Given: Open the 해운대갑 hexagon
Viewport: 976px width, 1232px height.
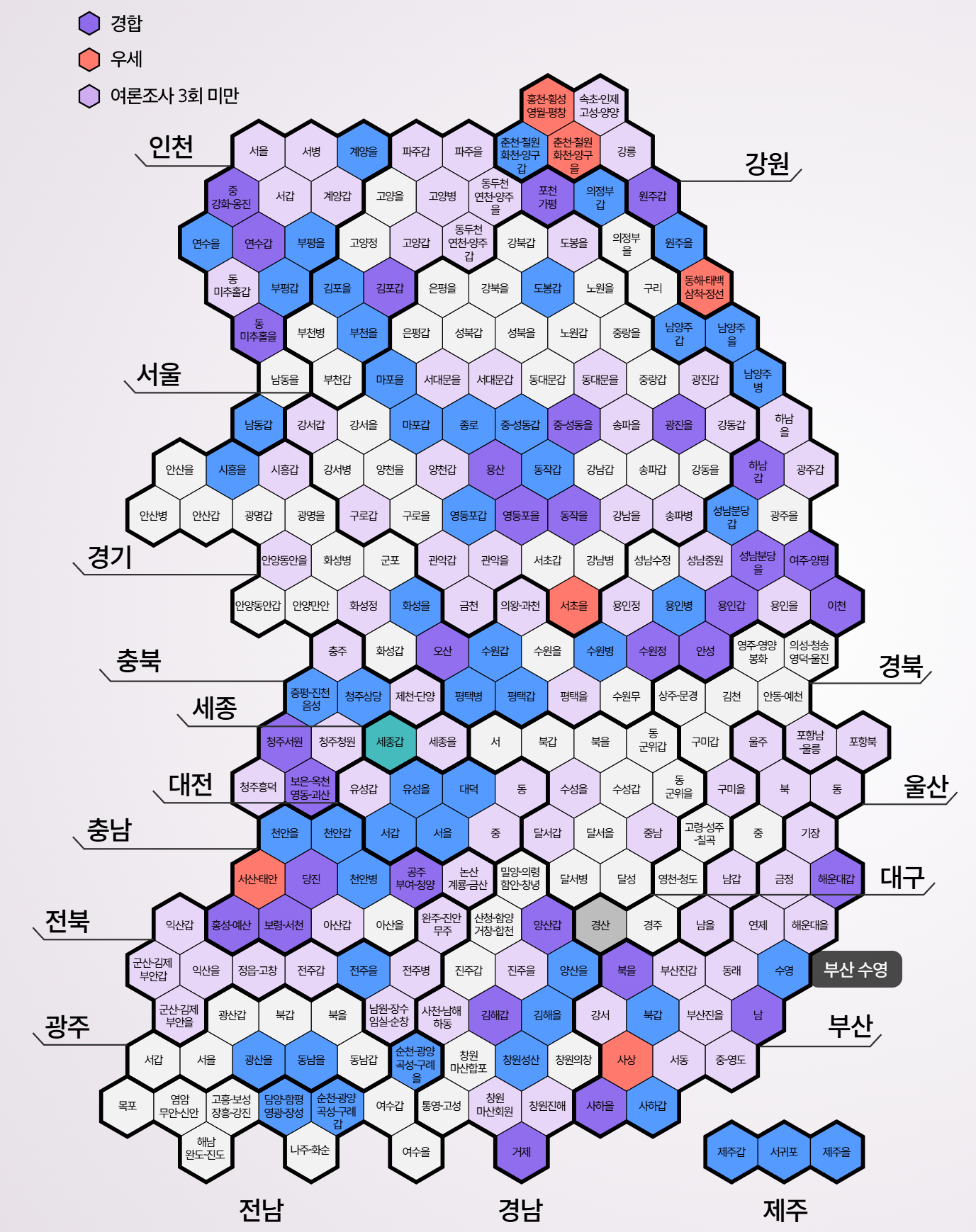Looking at the screenshot, I should coord(836,879).
